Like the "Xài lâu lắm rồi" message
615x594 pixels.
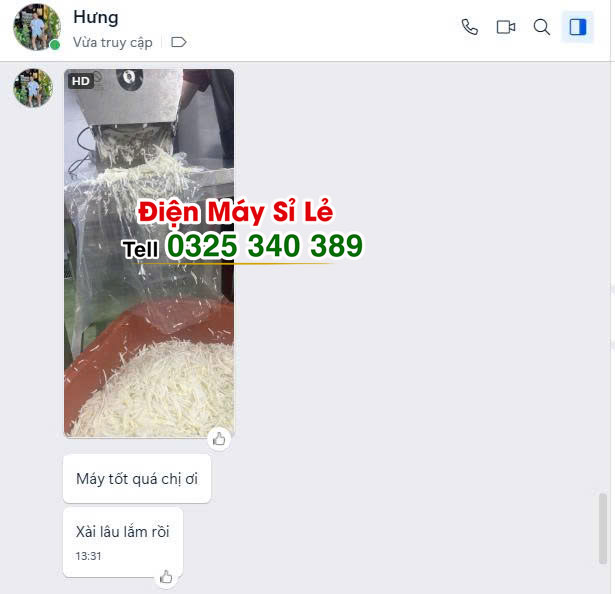click(166, 577)
